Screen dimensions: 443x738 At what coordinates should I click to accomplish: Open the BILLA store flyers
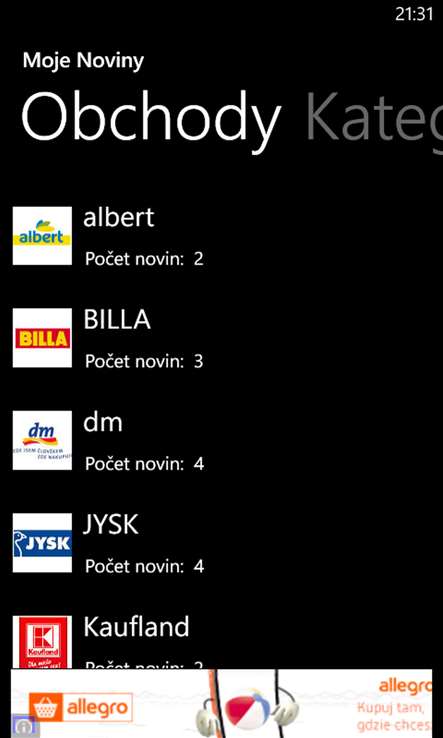221,338
